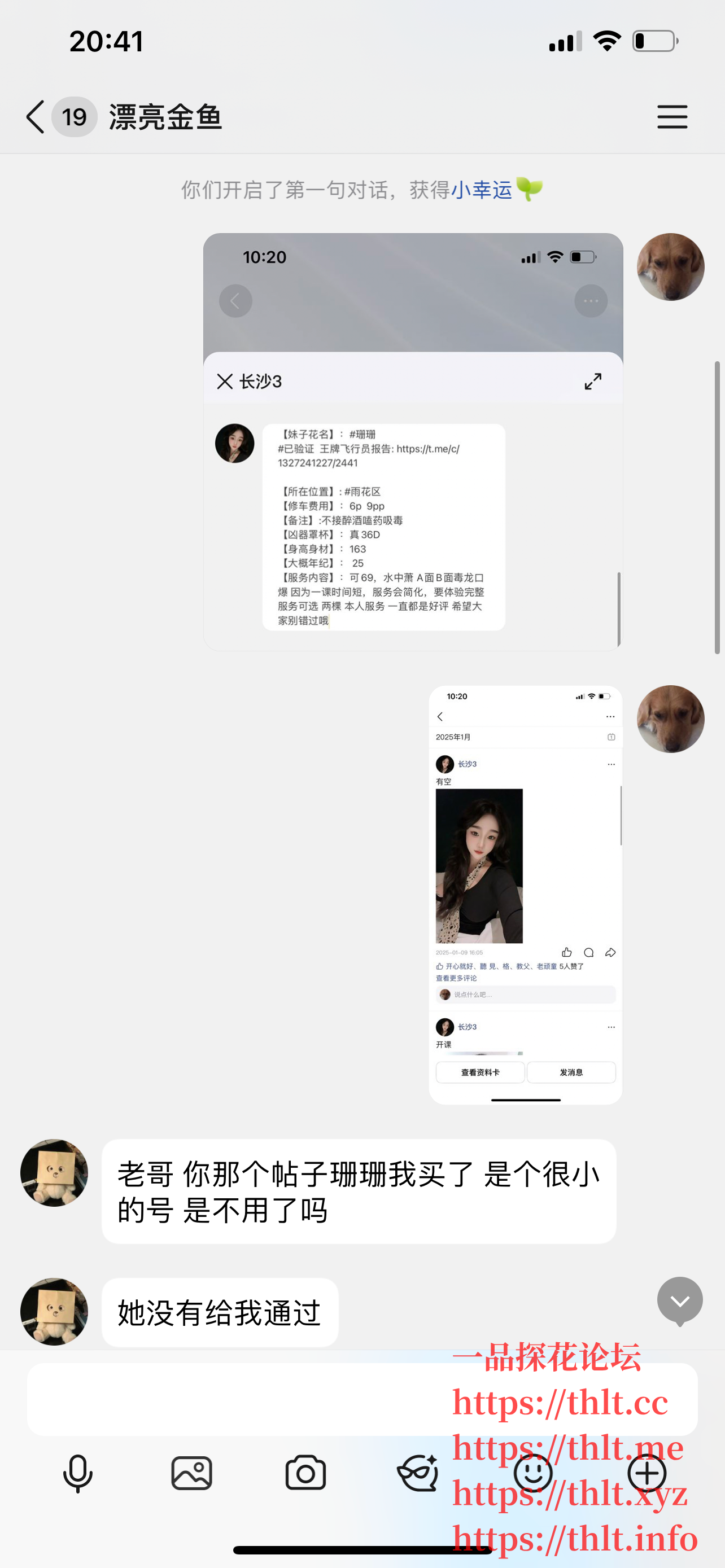Open the camera to take a photo
Image resolution: width=725 pixels, height=1568 pixels.
coord(305,1473)
